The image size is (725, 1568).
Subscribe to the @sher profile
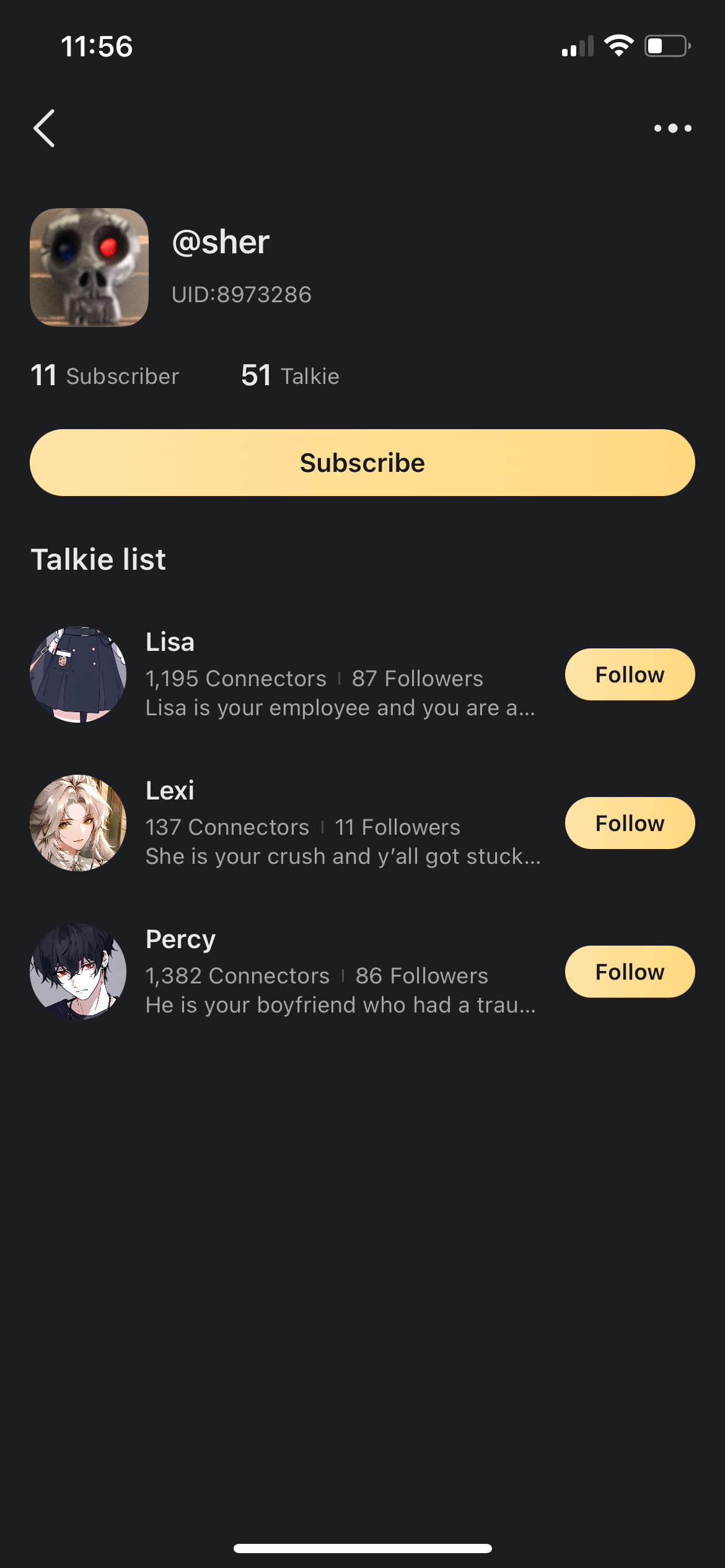click(x=362, y=463)
